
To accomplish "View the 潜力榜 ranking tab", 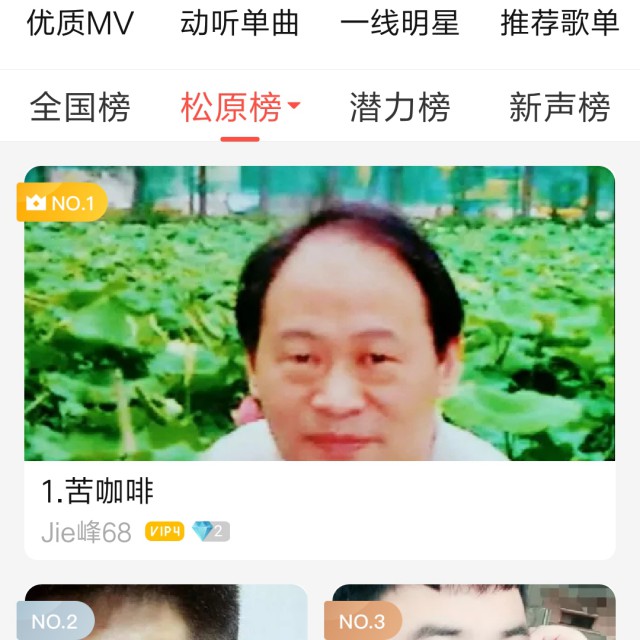I will coord(400,107).
